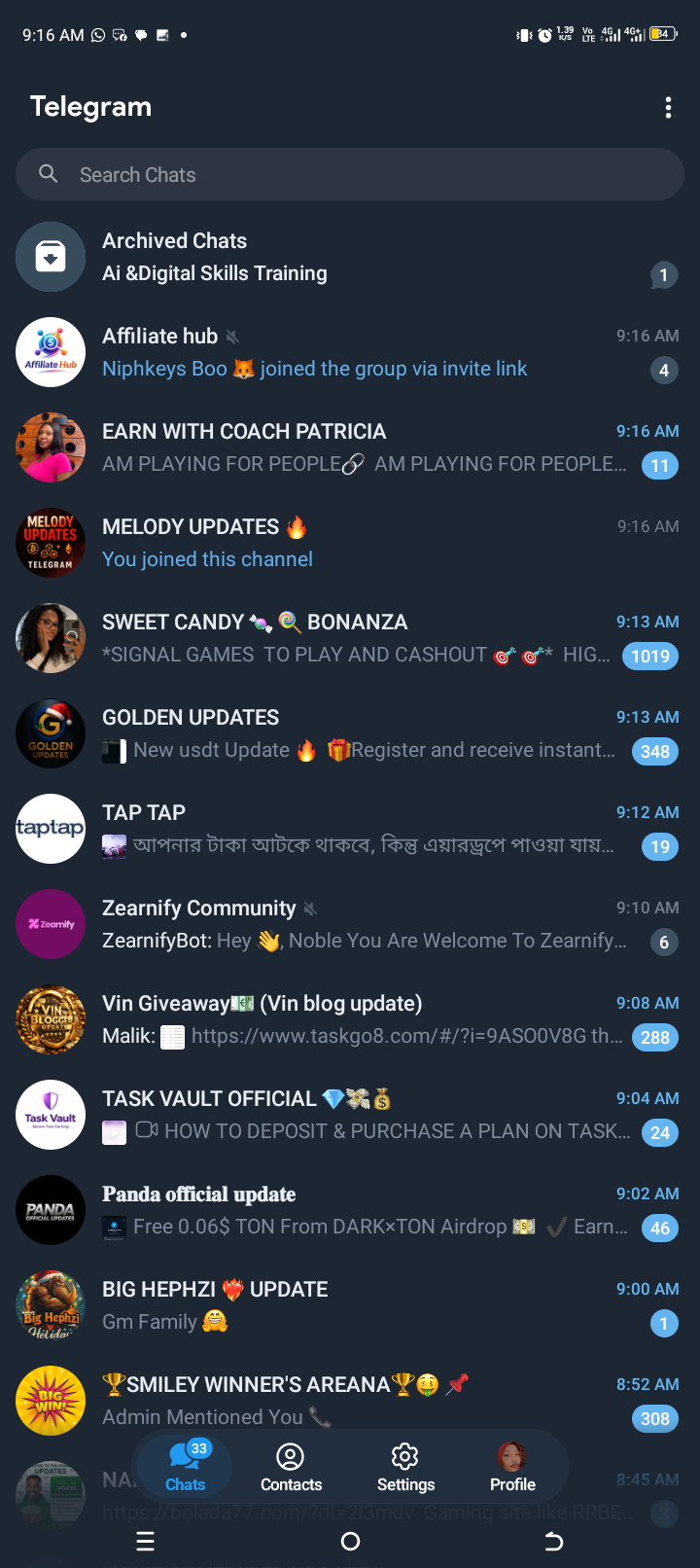Viewport: 700px width, 1568px height.
Task: Open Archived Chats
Action: 350,257
